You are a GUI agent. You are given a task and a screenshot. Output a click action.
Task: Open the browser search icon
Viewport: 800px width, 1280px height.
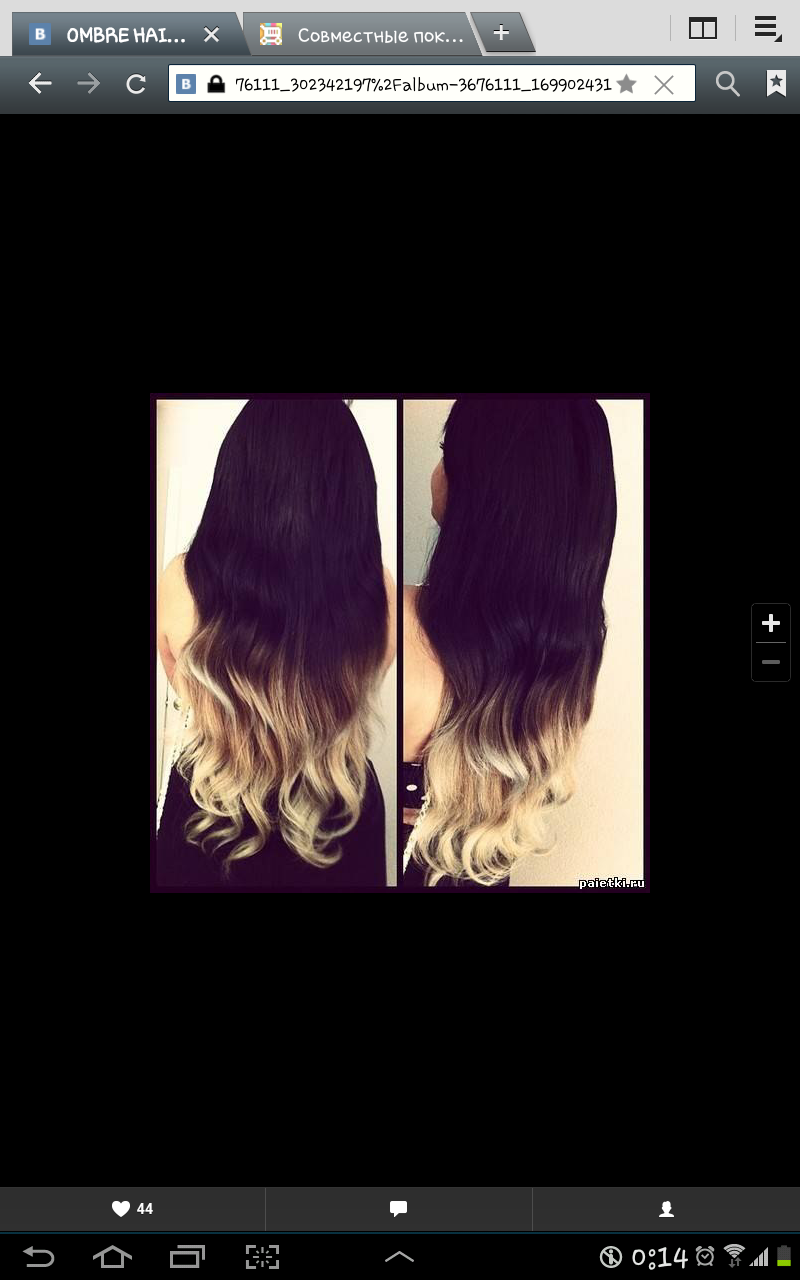point(728,84)
